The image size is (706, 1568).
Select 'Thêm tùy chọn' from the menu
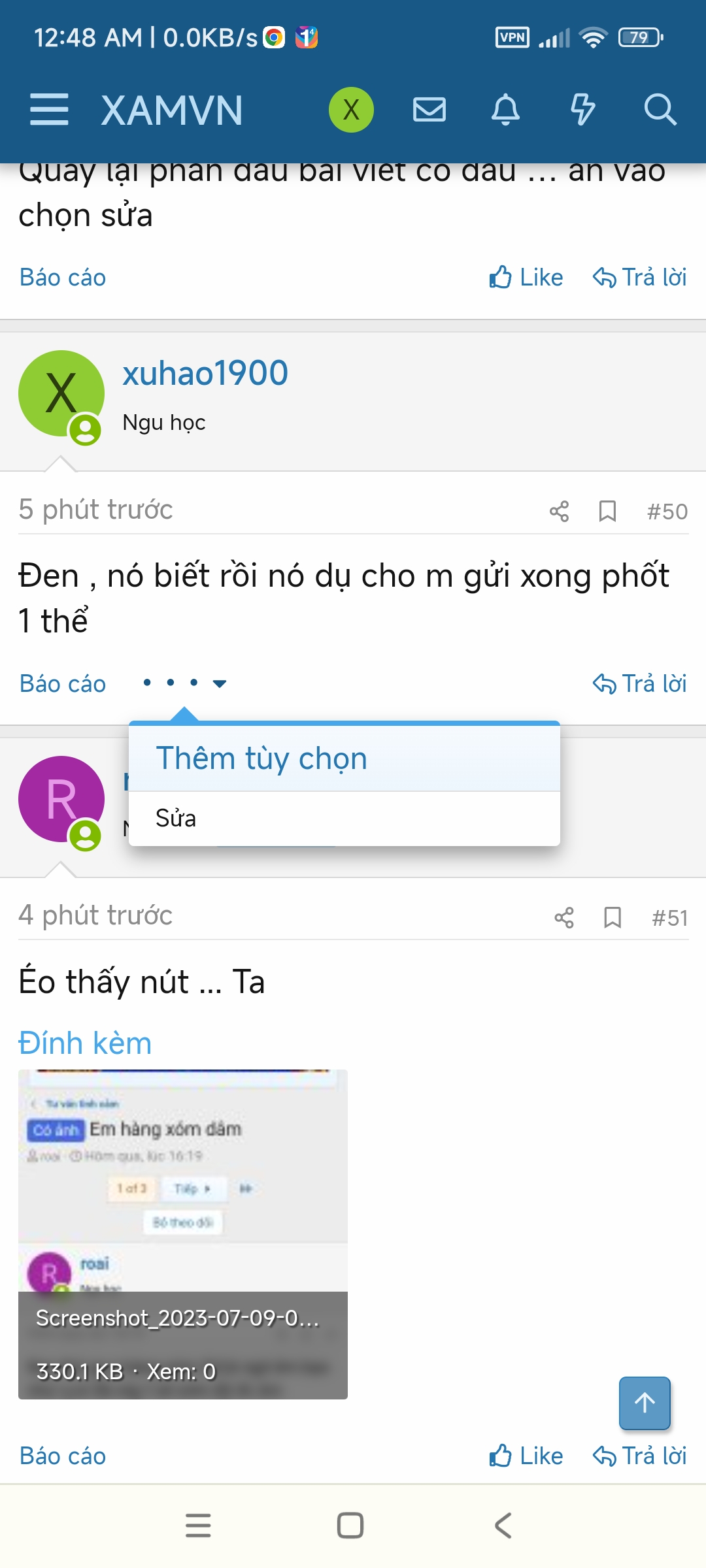point(261,758)
